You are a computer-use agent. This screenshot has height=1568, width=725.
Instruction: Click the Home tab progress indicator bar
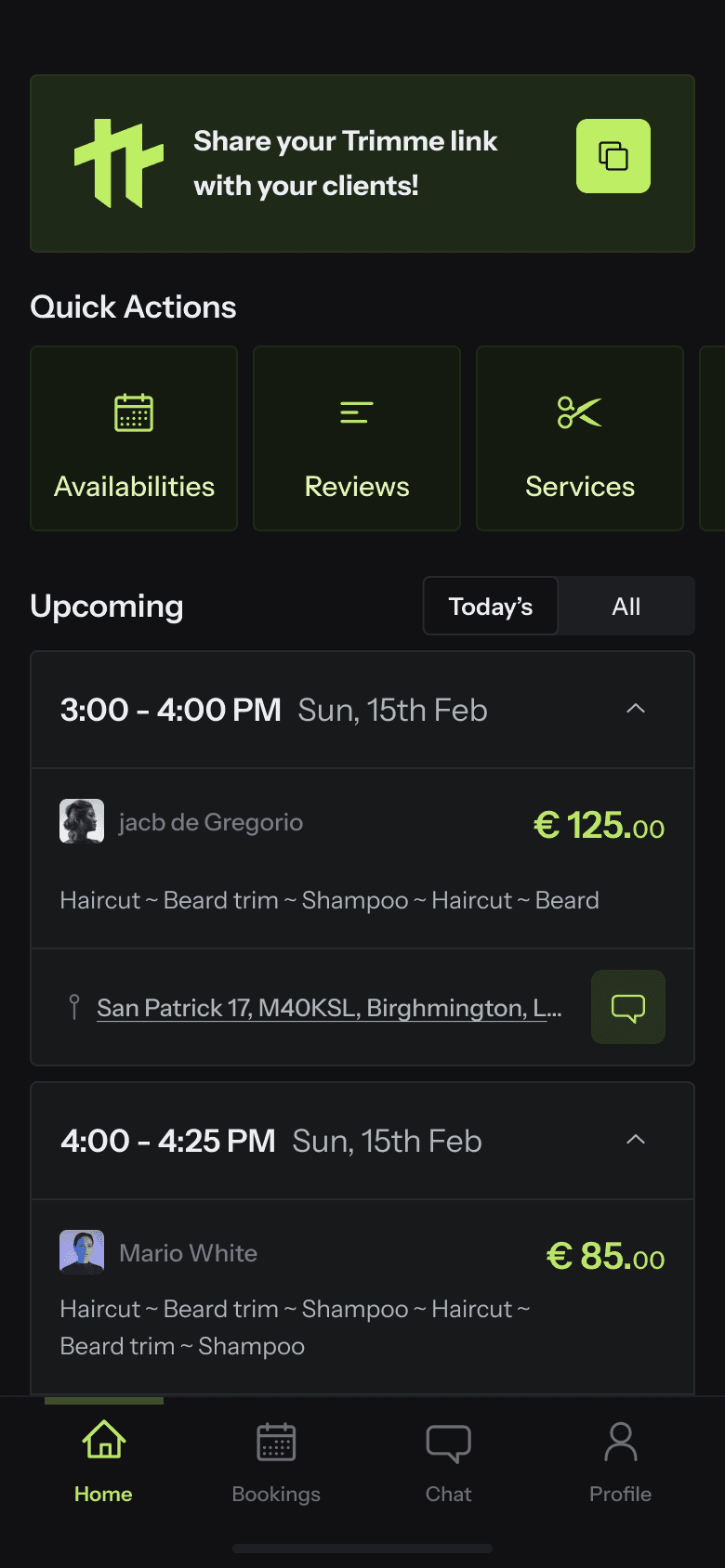click(103, 1400)
